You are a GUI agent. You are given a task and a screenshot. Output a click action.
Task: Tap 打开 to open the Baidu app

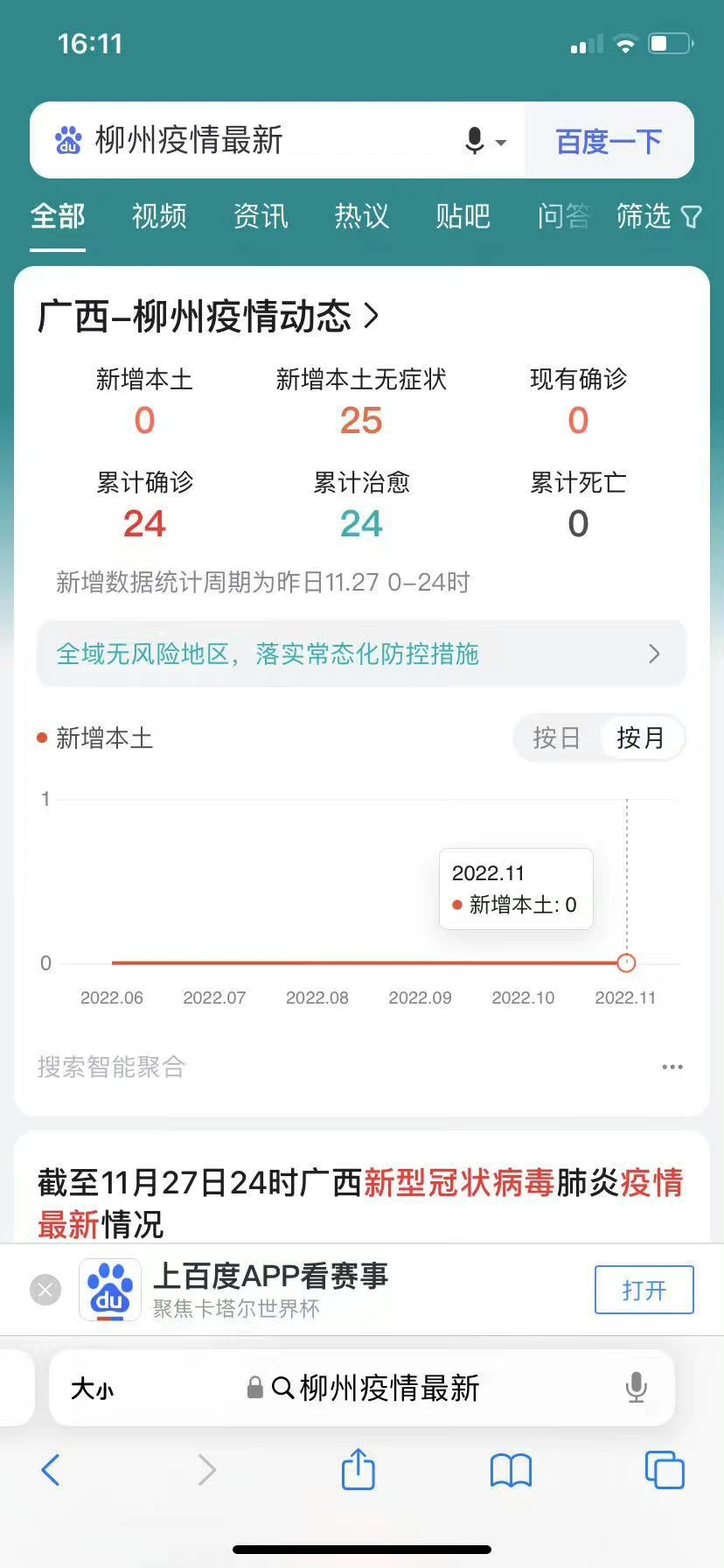[x=644, y=1289]
